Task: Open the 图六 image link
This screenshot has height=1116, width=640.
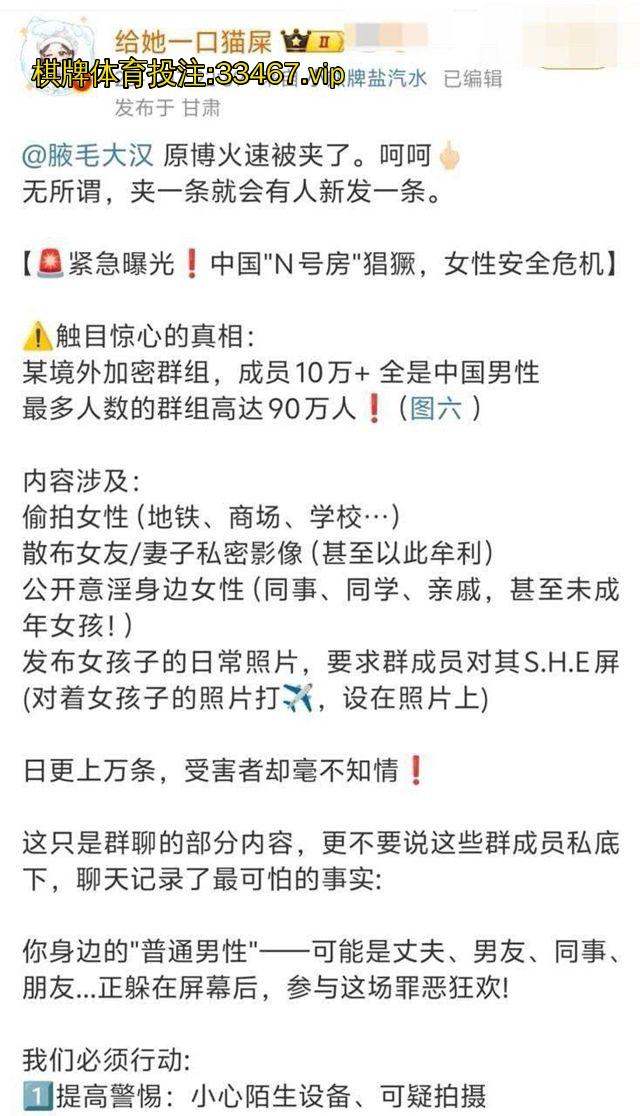Action: (x=436, y=408)
